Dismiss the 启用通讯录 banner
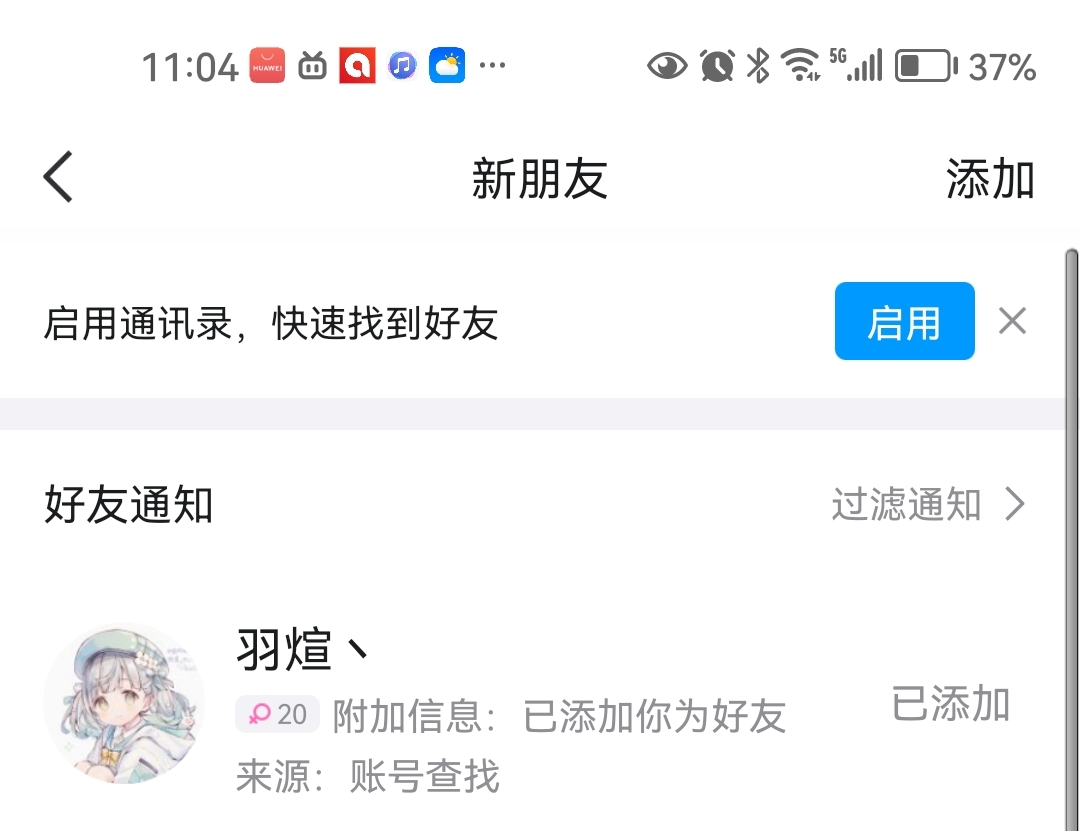The height and width of the screenshot is (831, 1080). click(1012, 322)
